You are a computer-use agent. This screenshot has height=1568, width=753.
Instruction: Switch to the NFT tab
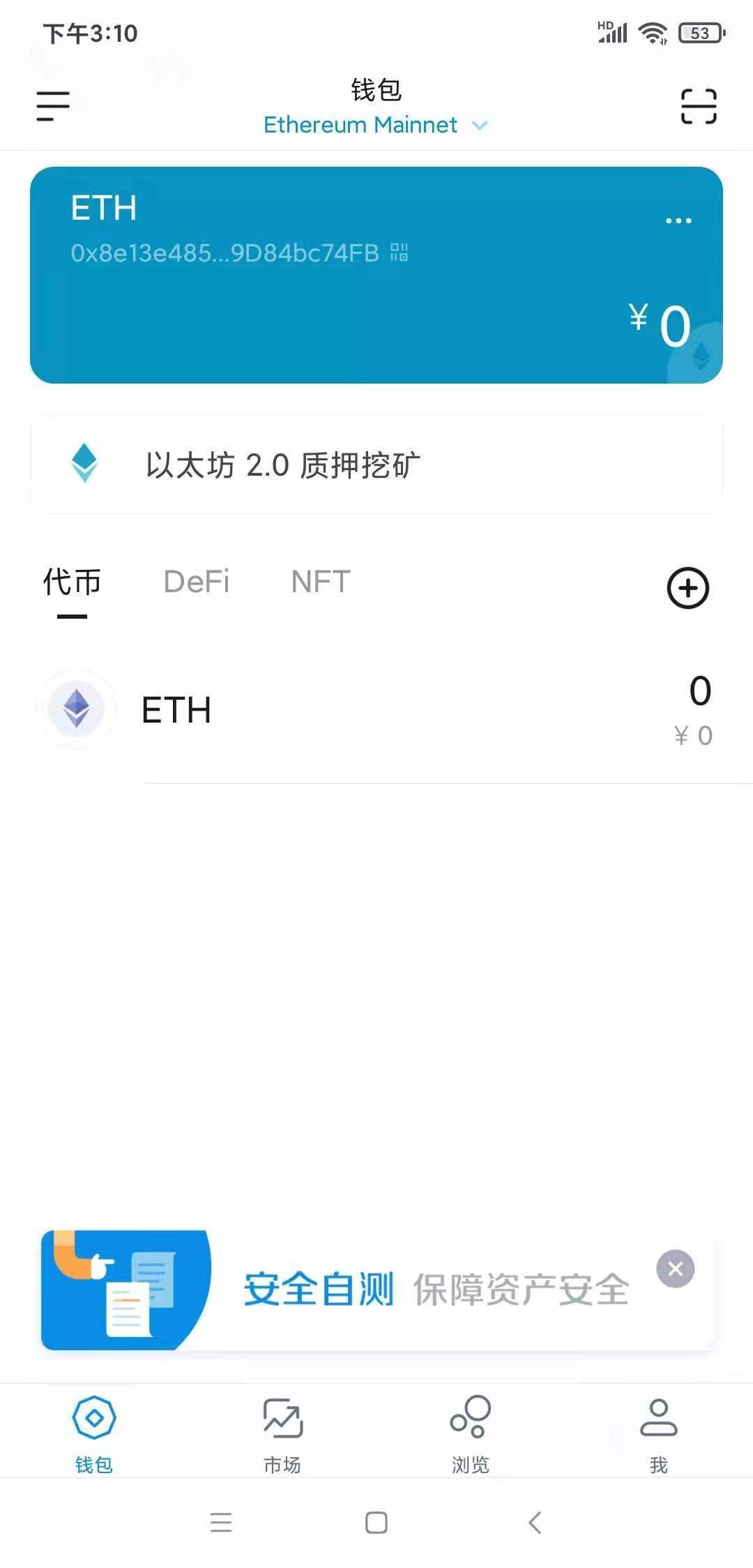tap(319, 582)
